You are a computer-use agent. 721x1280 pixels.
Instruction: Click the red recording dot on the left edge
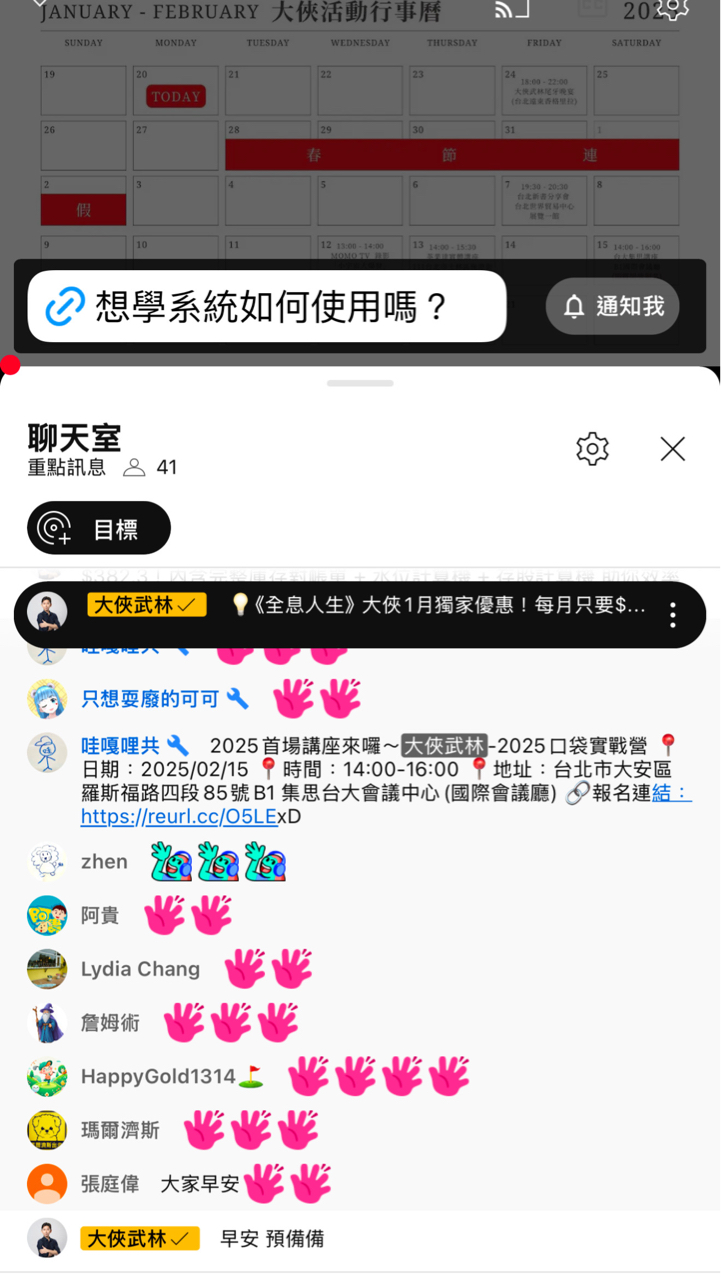pyautogui.click(x=10, y=366)
